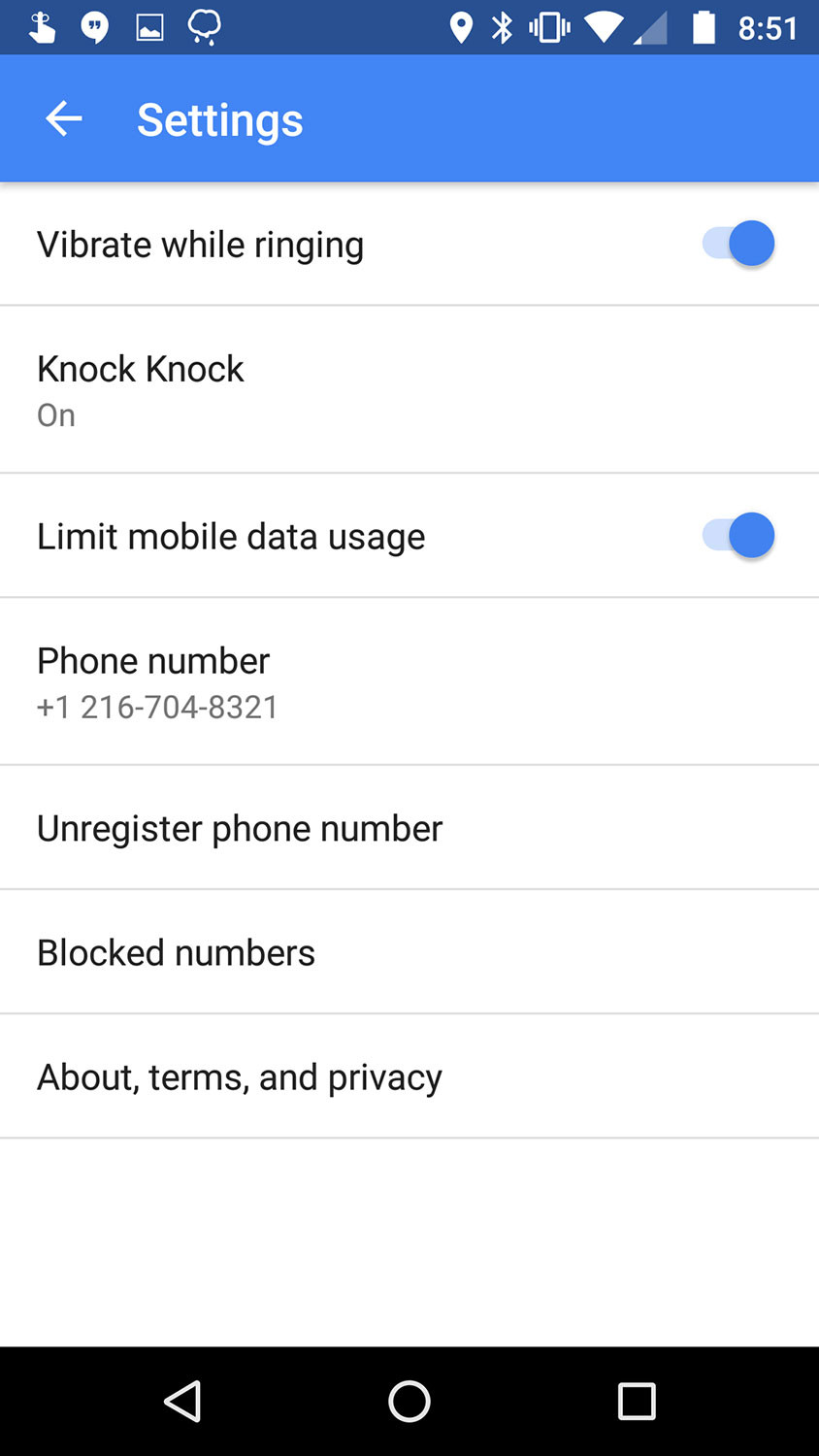This screenshot has height=1456, width=819.
Task: Go back from Settings
Action: (x=64, y=119)
